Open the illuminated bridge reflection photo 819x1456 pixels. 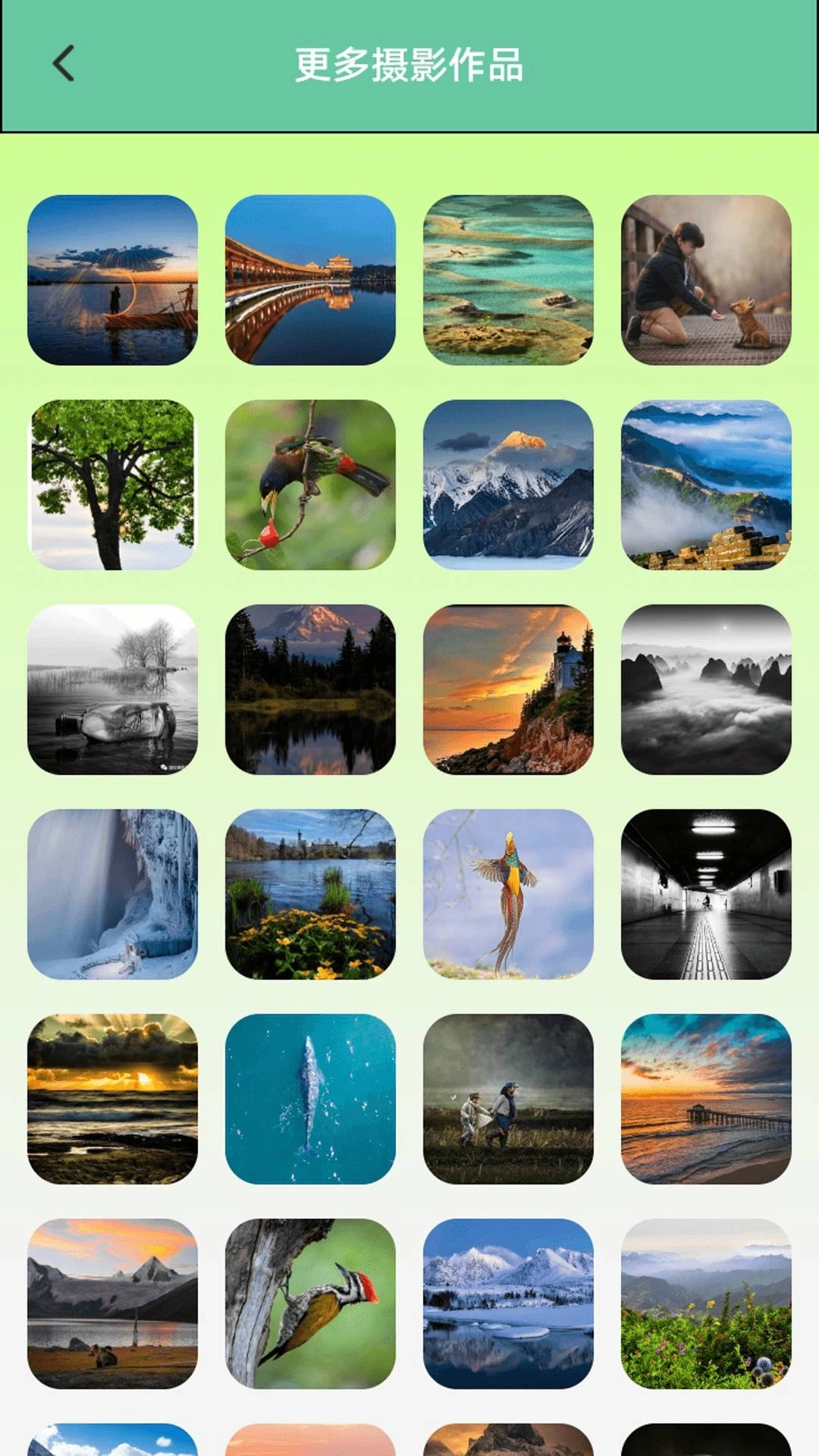click(310, 280)
